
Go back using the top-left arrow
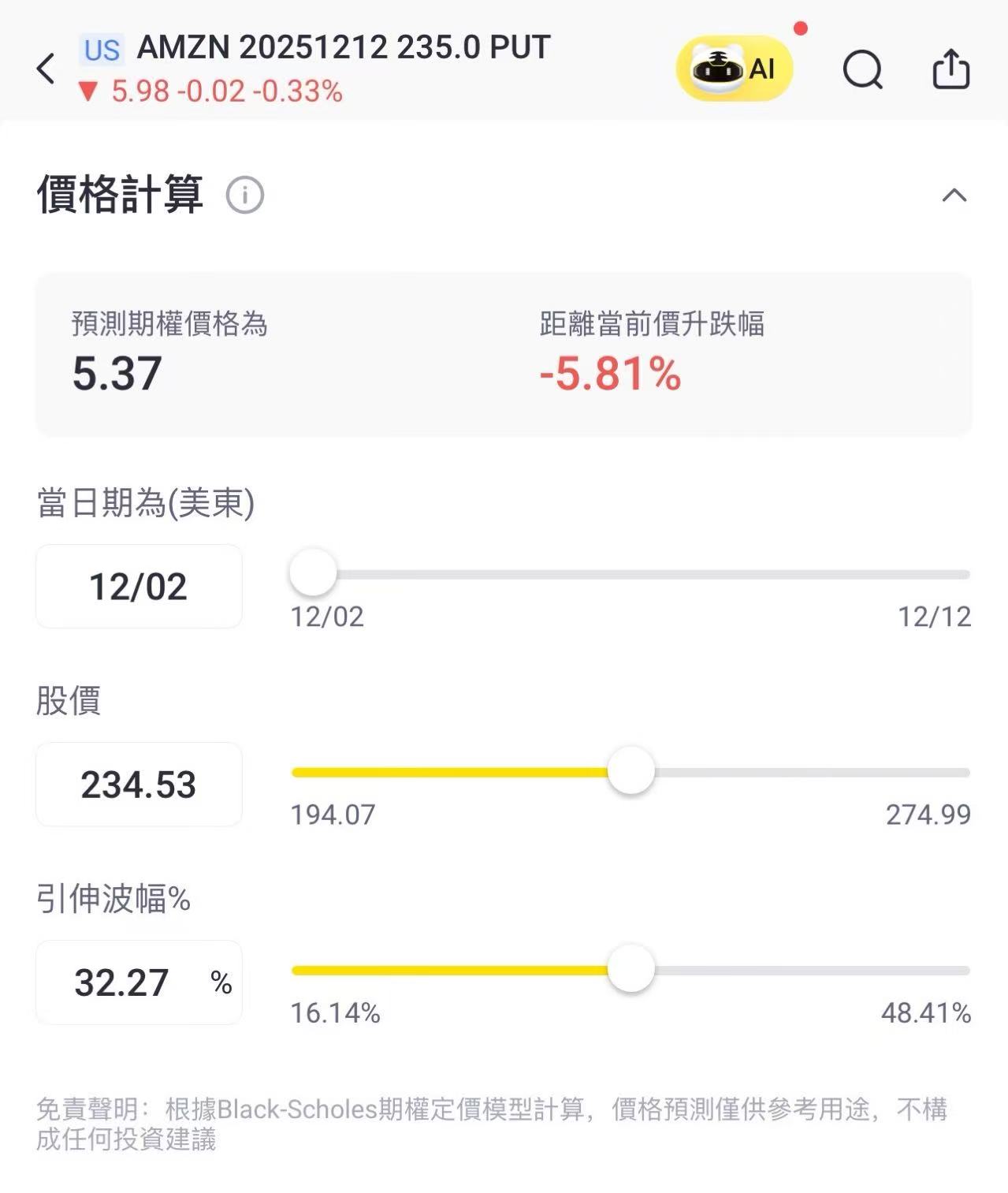pos(46,69)
